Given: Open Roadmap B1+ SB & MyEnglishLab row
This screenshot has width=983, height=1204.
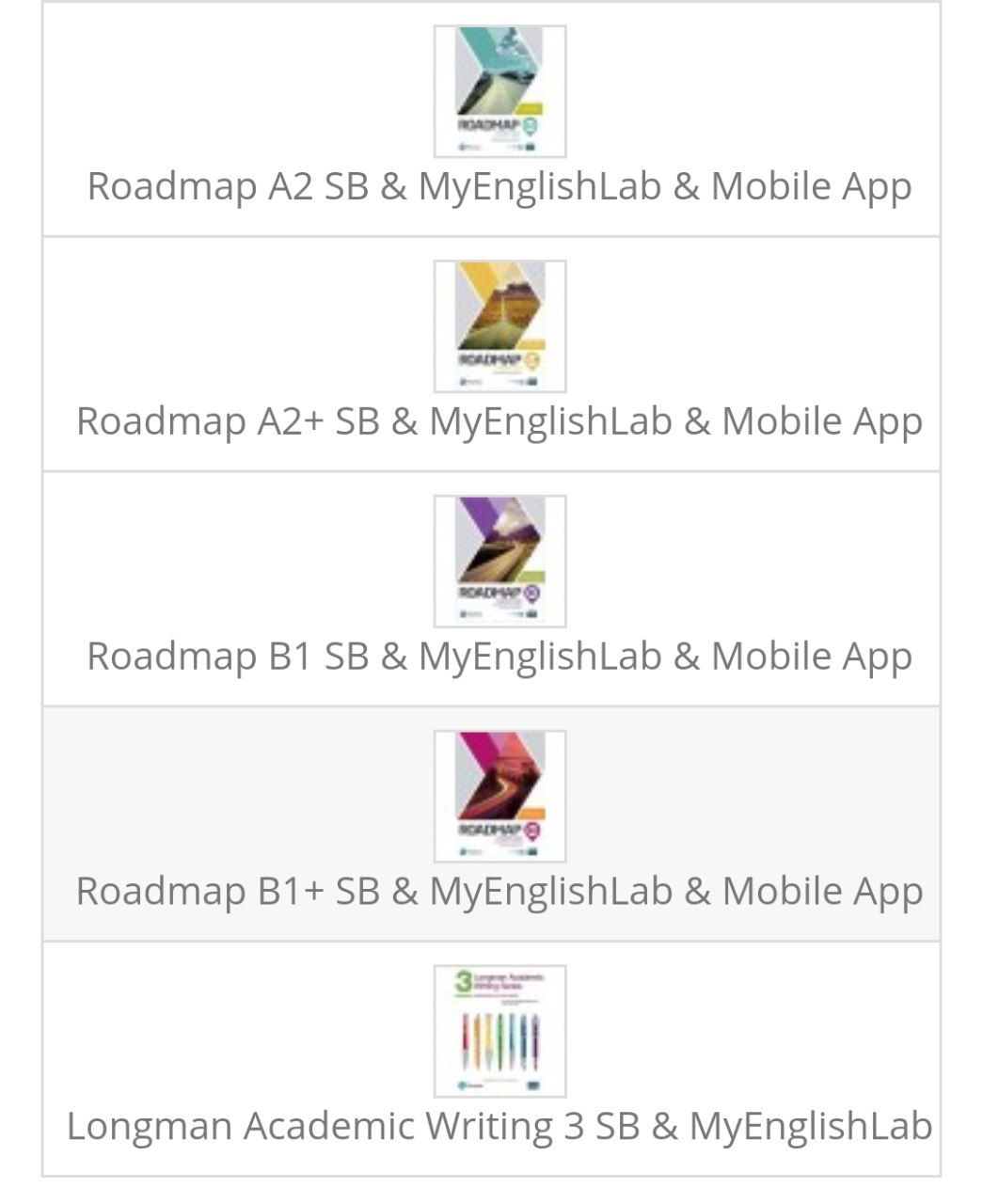Looking at the screenshot, I should [x=499, y=891].
